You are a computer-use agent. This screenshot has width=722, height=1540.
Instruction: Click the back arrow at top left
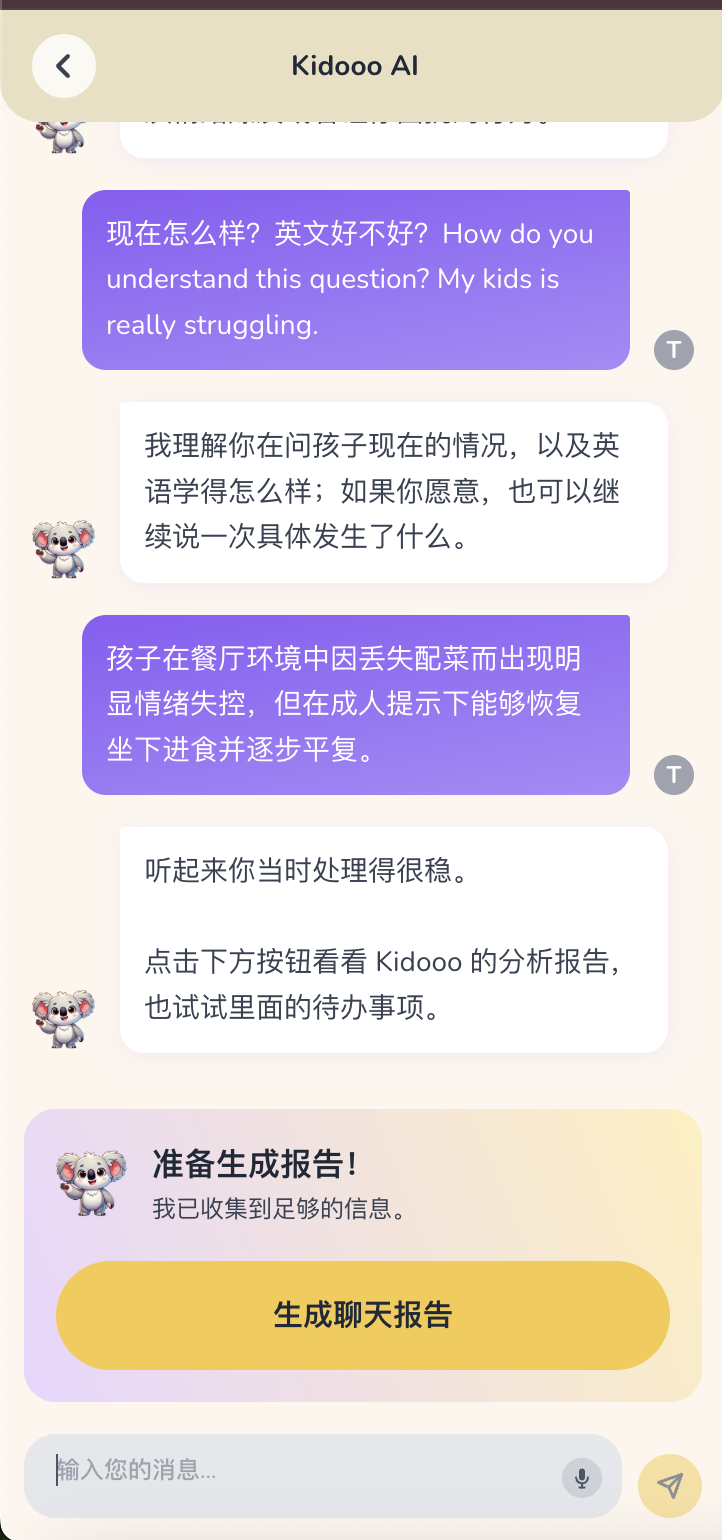pos(63,65)
